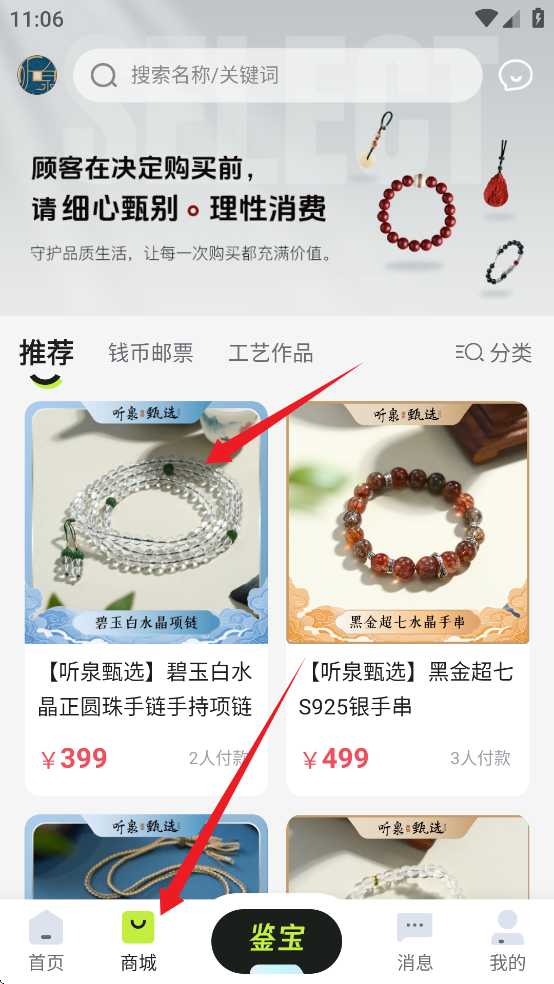The height and width of the screenshot is (984, 554).
Task: Select the 推荐 tab
Action: point(46,353)
